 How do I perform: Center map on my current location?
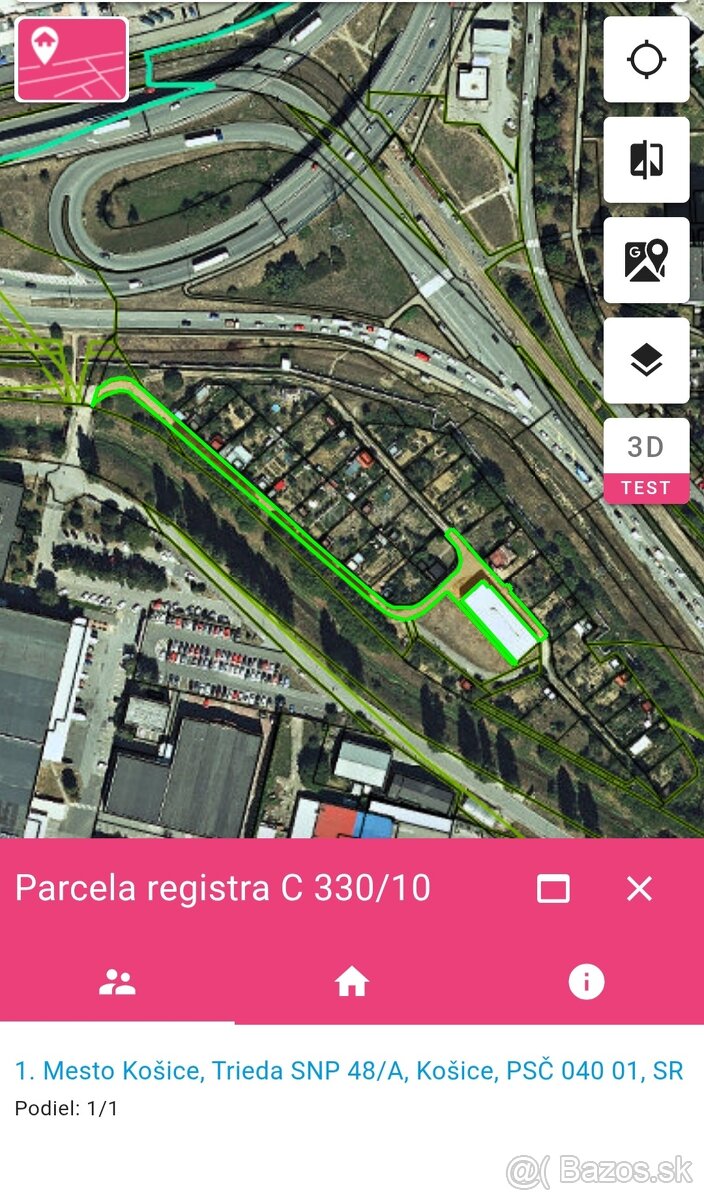coord(646,60)
